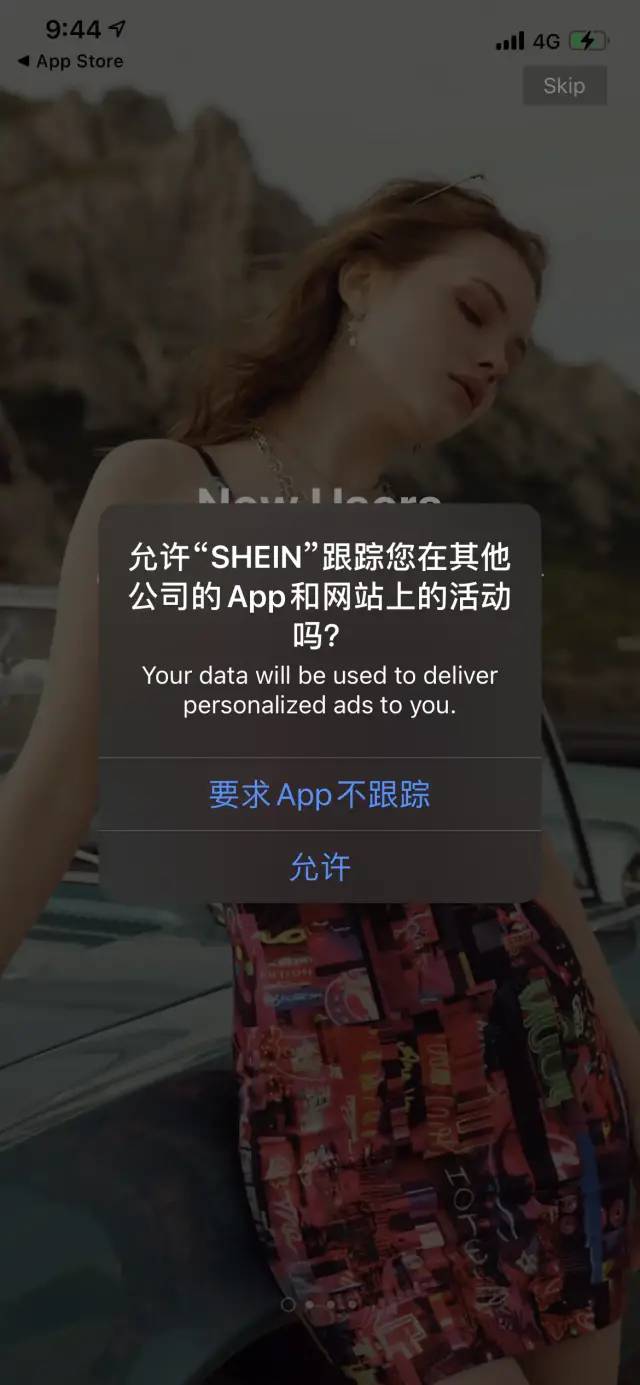The width and height of the screenshot is (640, 1385).
Task: Tap 允许 to allow SHEIN tracking
Action: point(319,867)
